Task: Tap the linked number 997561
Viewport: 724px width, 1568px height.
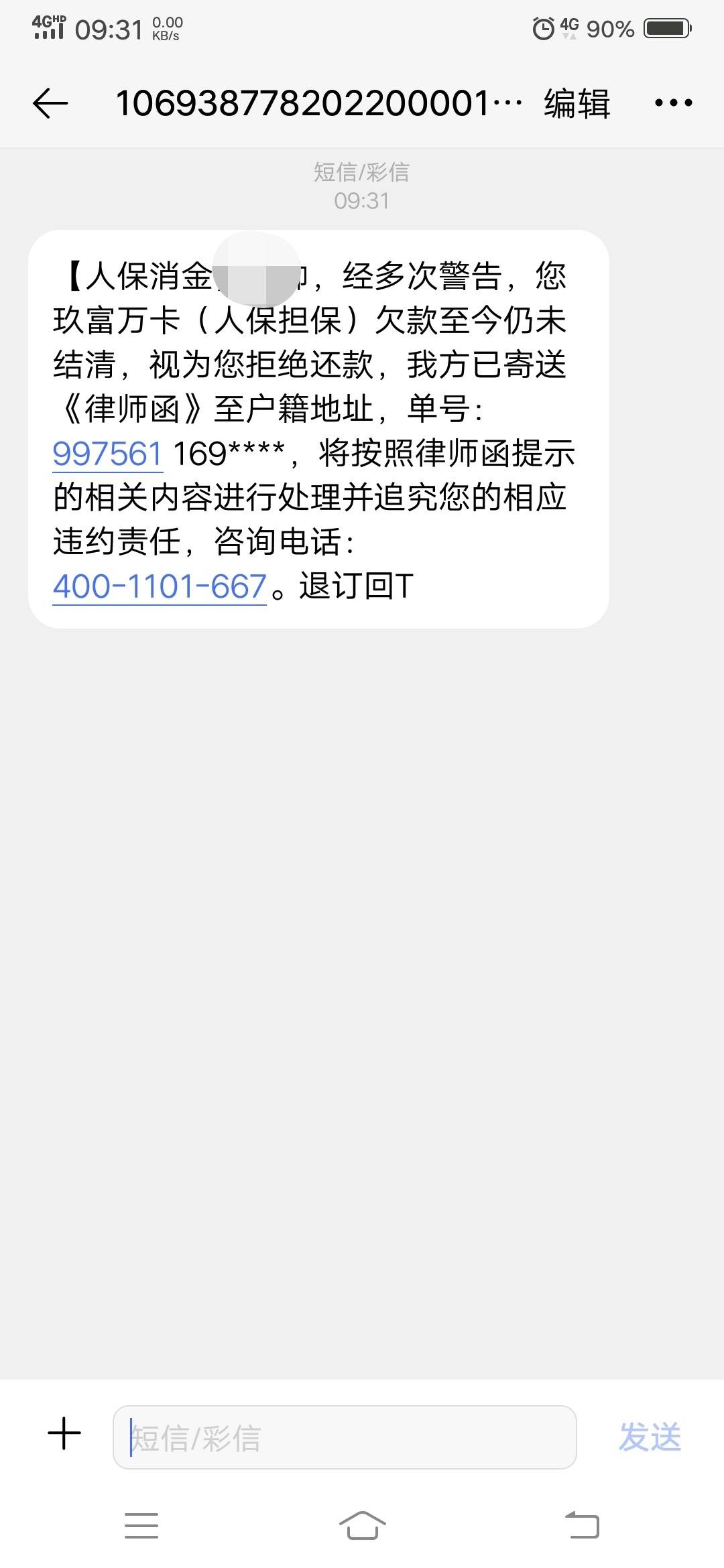Action: 108,454
